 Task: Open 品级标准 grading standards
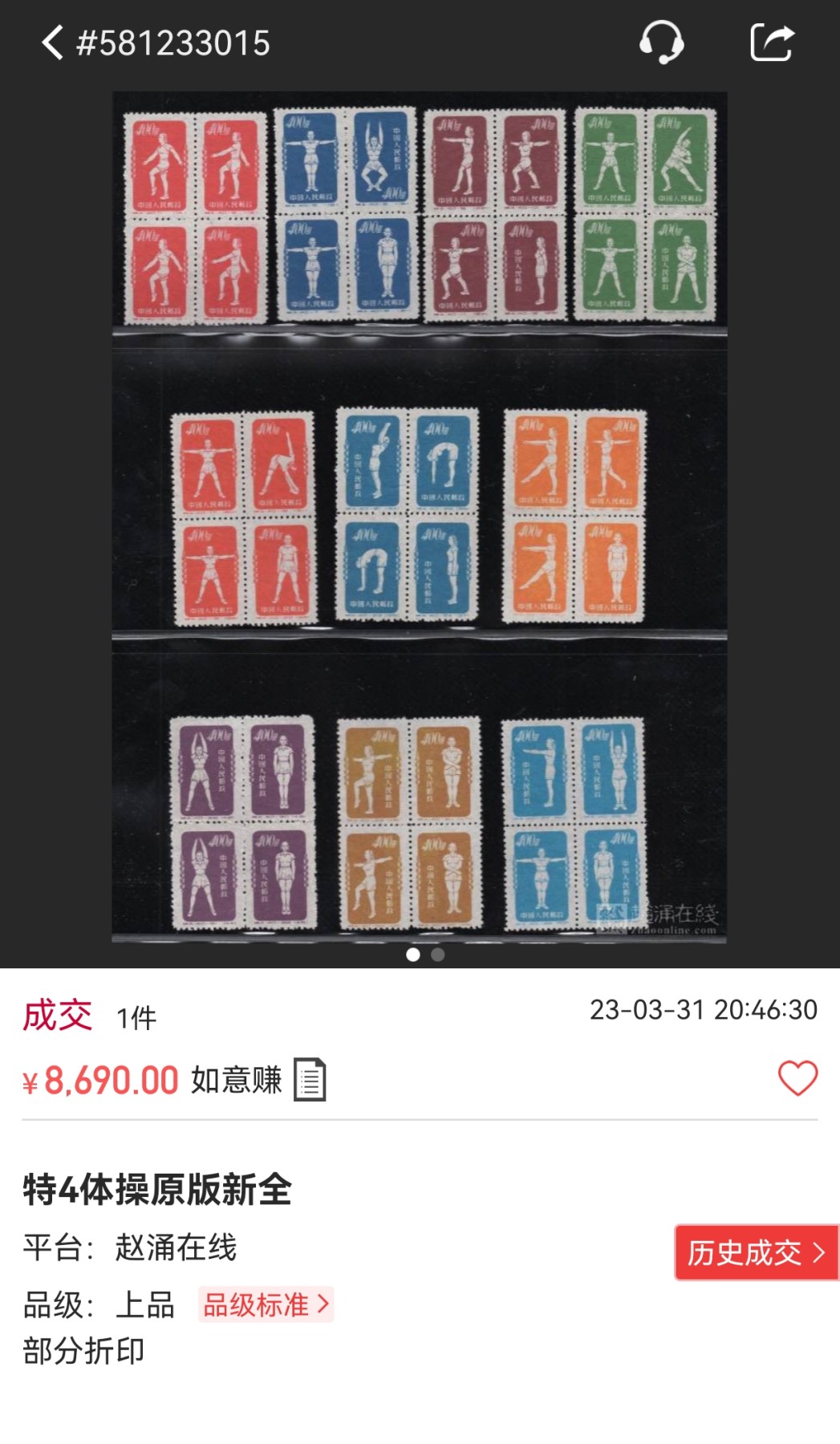click(266, 1305)
